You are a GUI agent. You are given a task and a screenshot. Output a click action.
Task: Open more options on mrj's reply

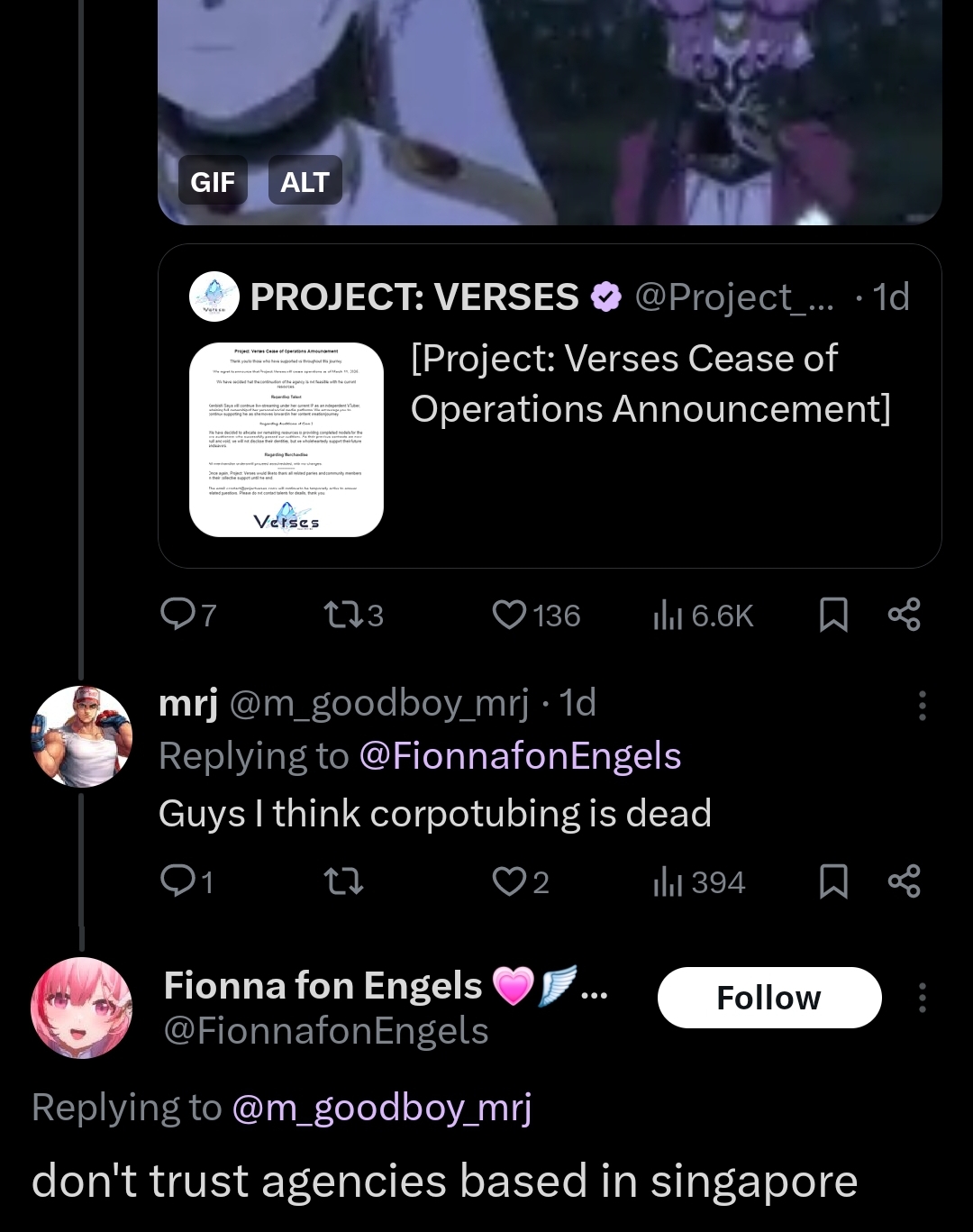point(922,706)
